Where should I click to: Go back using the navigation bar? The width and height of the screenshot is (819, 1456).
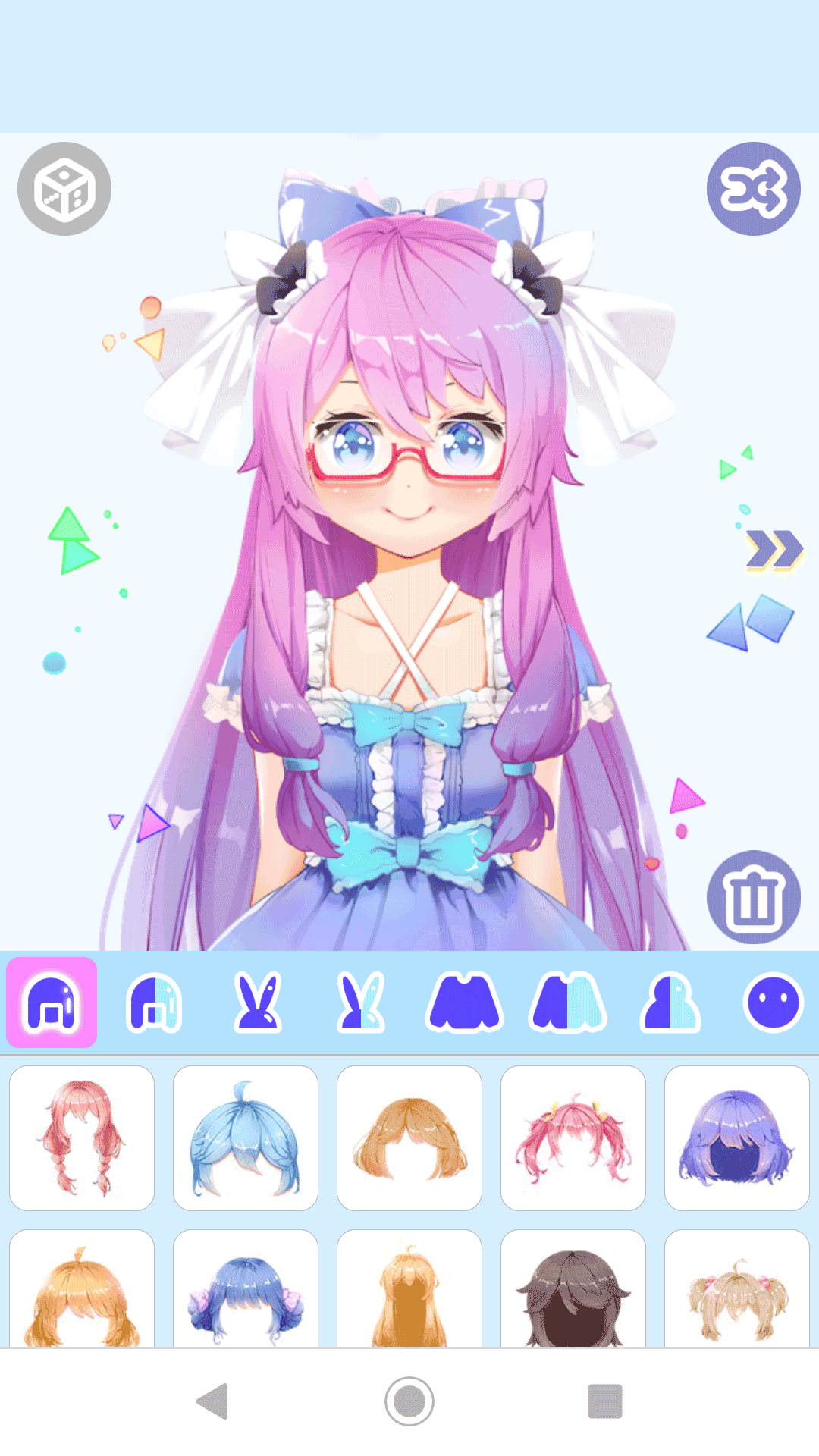click(213, 1401)
